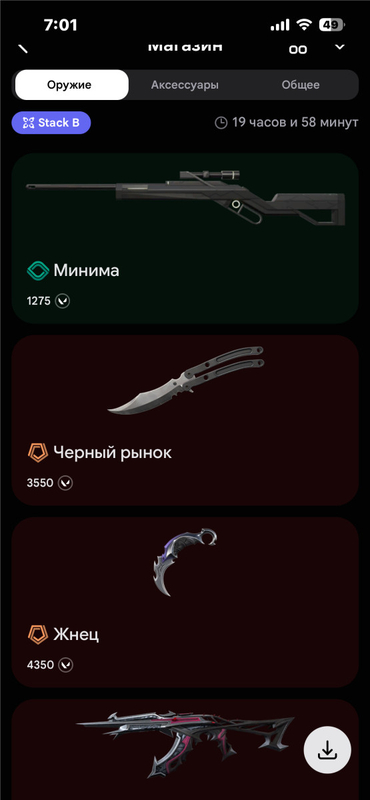Switch to the Общее tab

(301, 85)
